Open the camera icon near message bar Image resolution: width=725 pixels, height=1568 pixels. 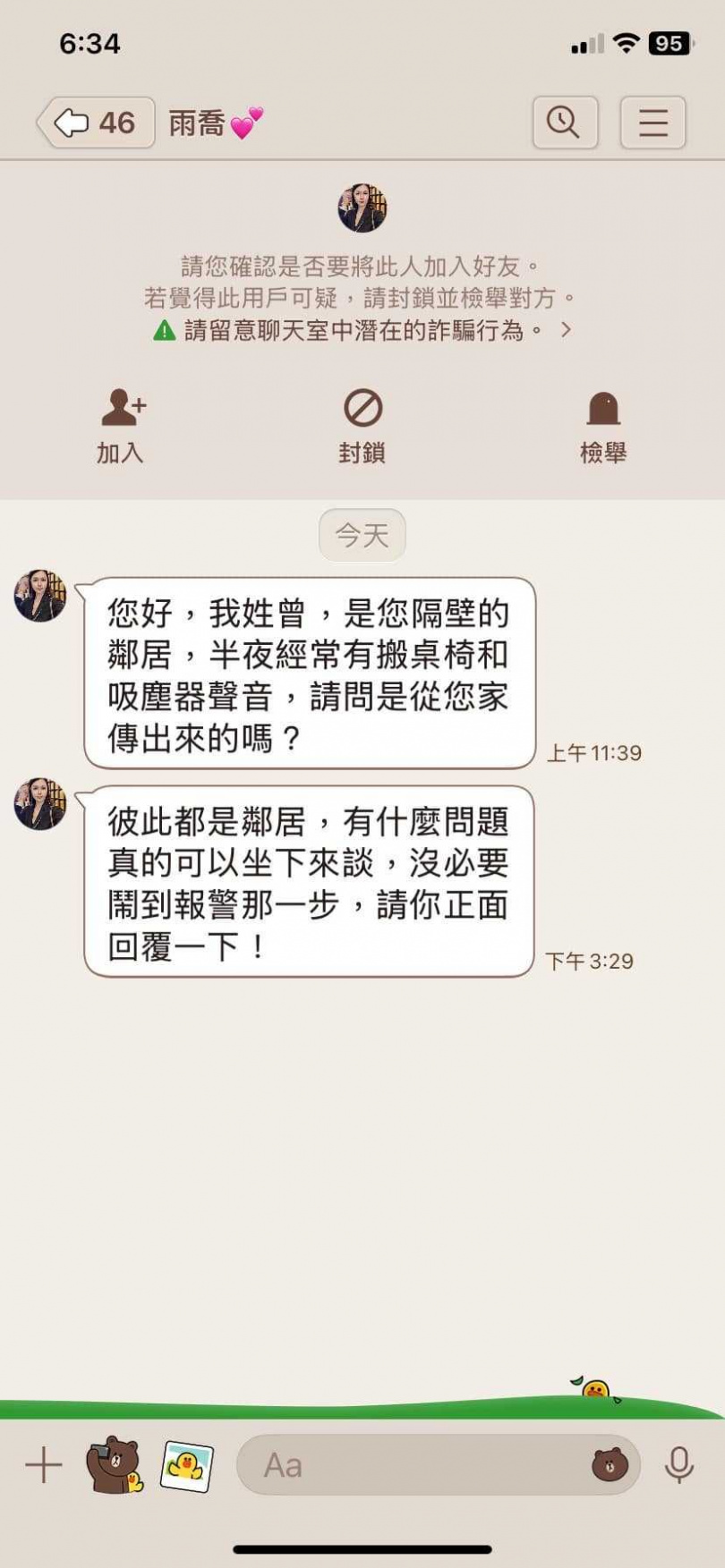(115, 1464)
